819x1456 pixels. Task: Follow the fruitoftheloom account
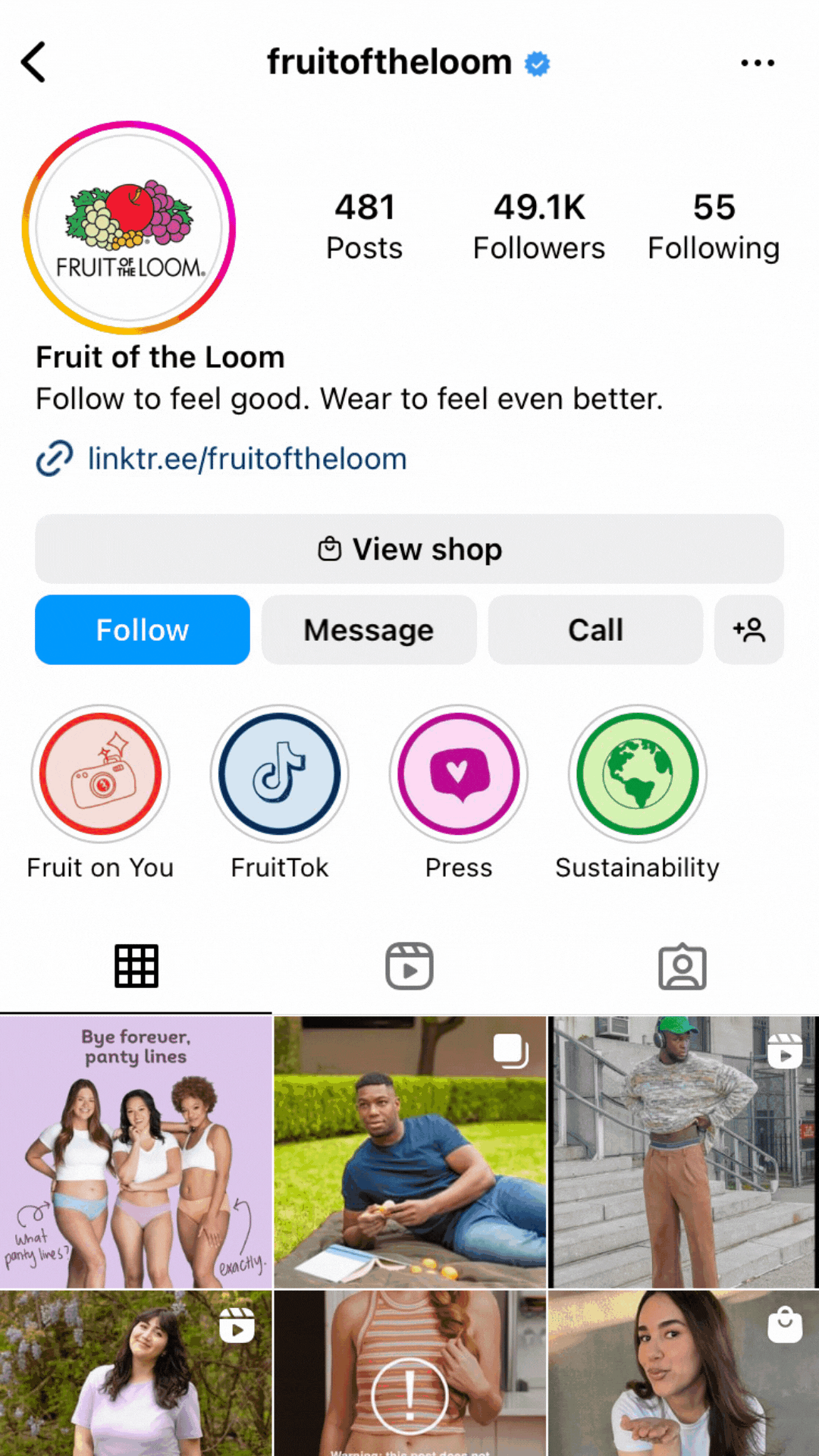(143, 630)
